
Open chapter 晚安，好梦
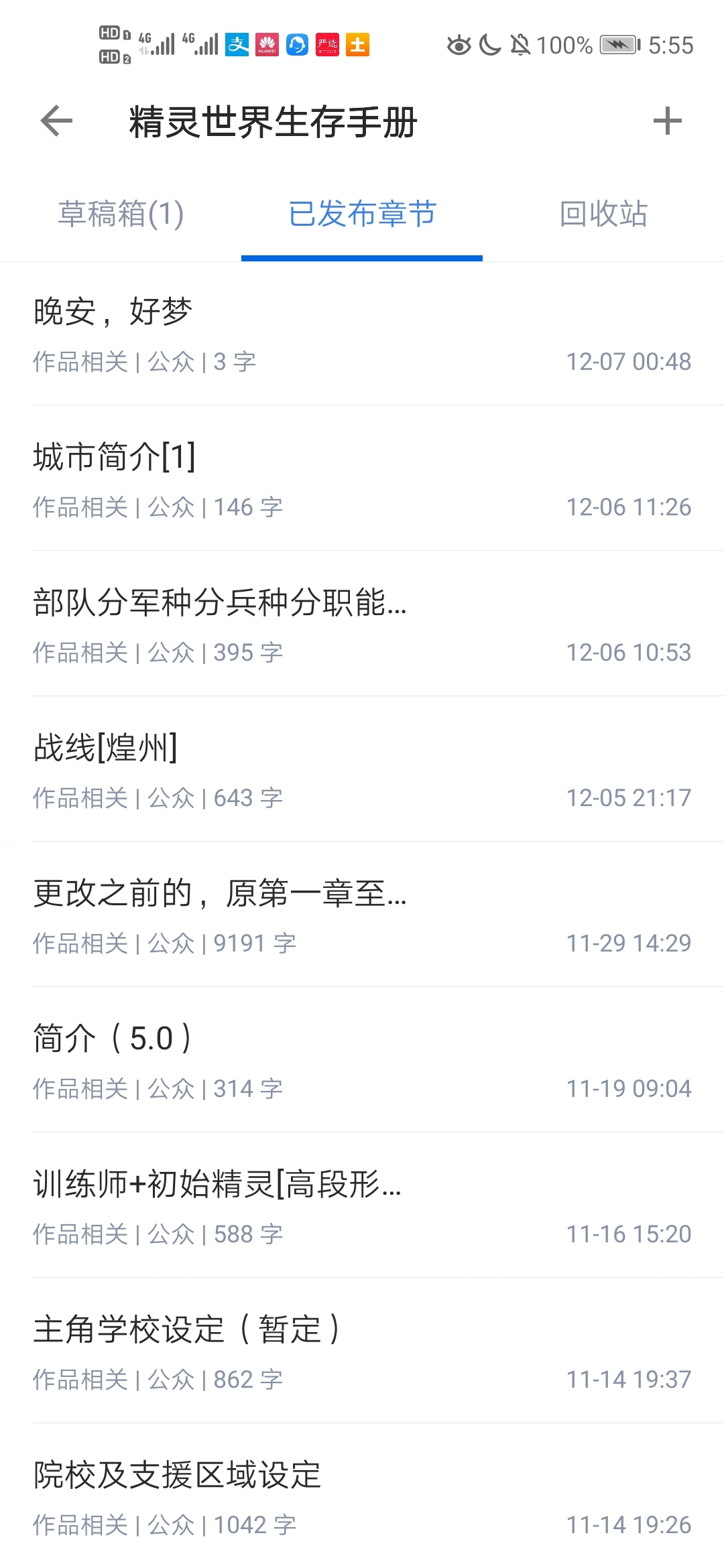pyautogui.click(x=362, y=334)
